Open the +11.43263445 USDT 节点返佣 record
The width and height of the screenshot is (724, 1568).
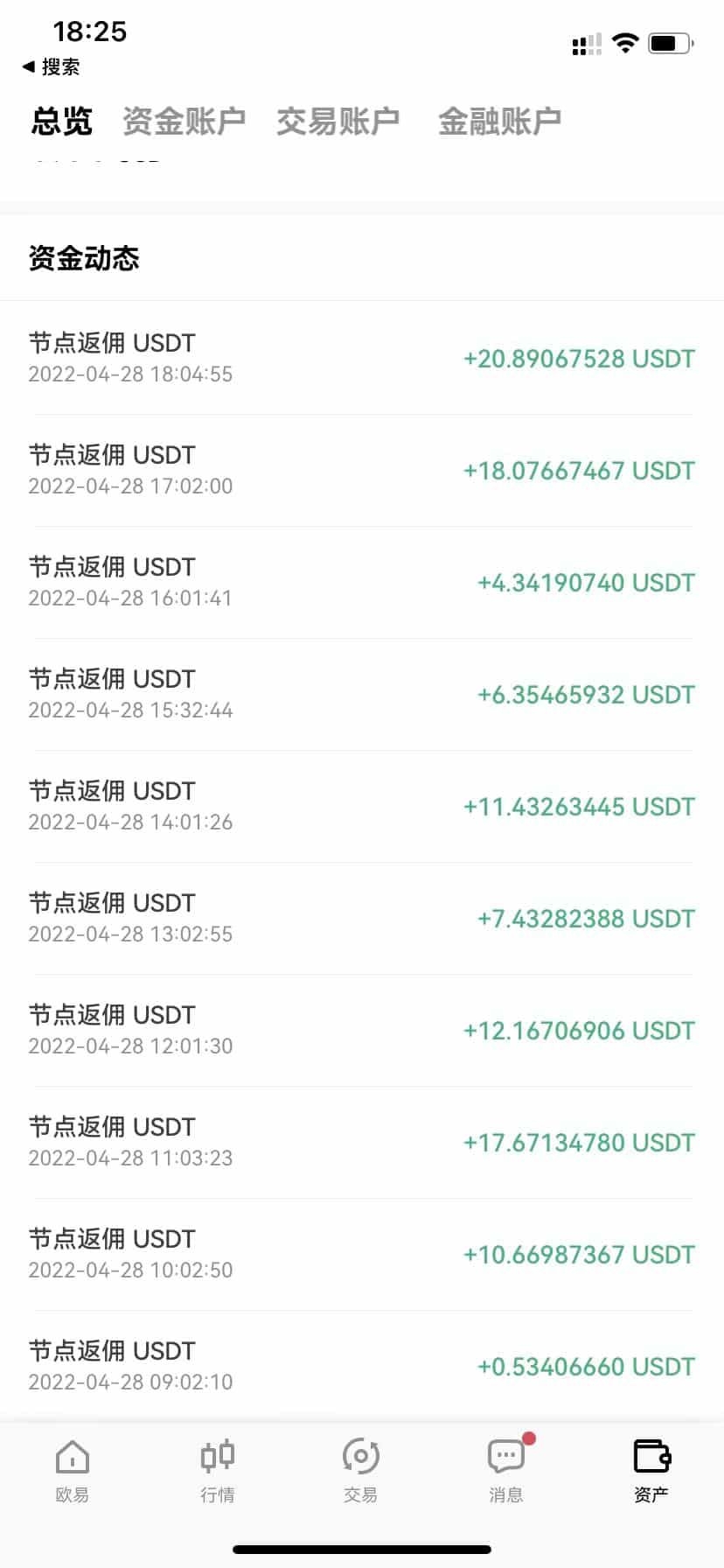click(362, 806)
